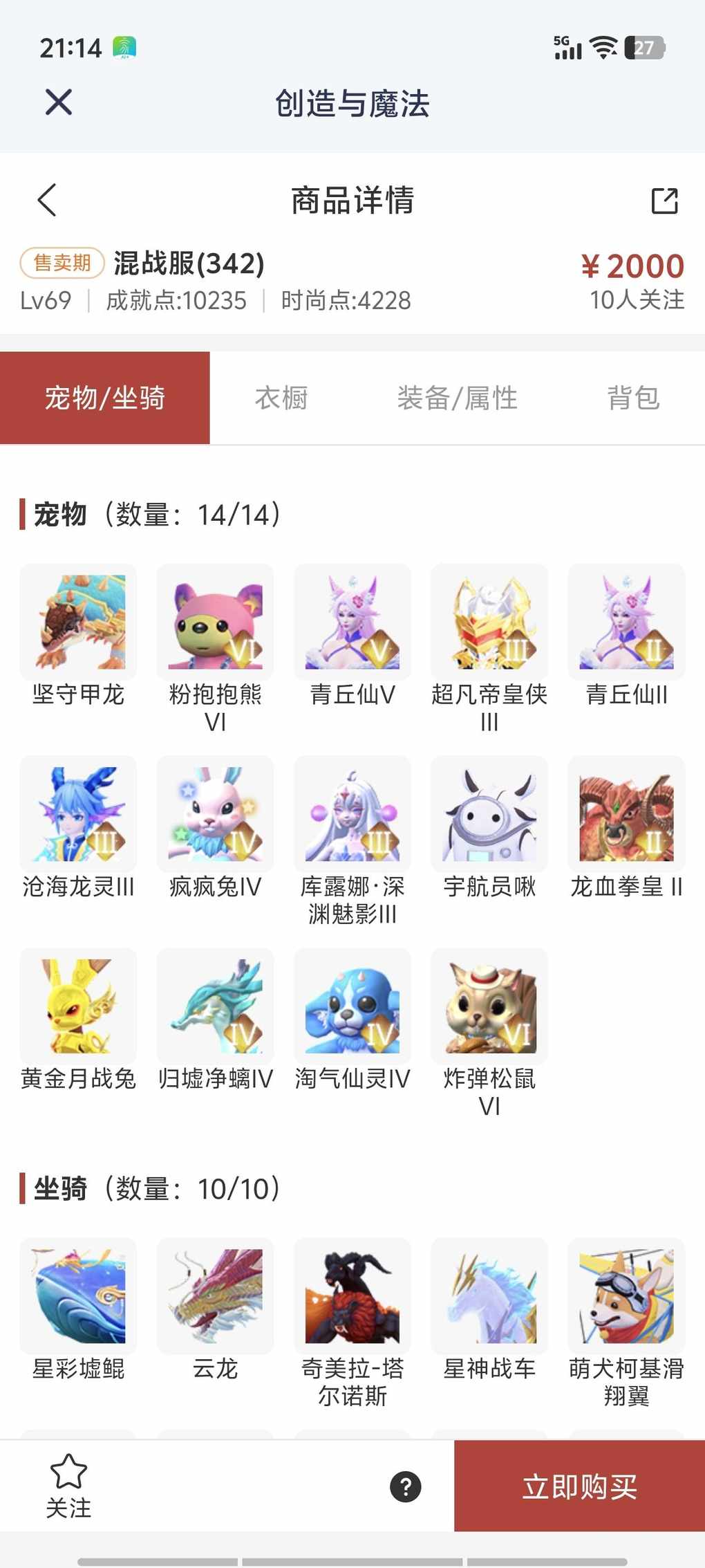View the 炸弹松鼠VI pet

[x=489, y=1006]
